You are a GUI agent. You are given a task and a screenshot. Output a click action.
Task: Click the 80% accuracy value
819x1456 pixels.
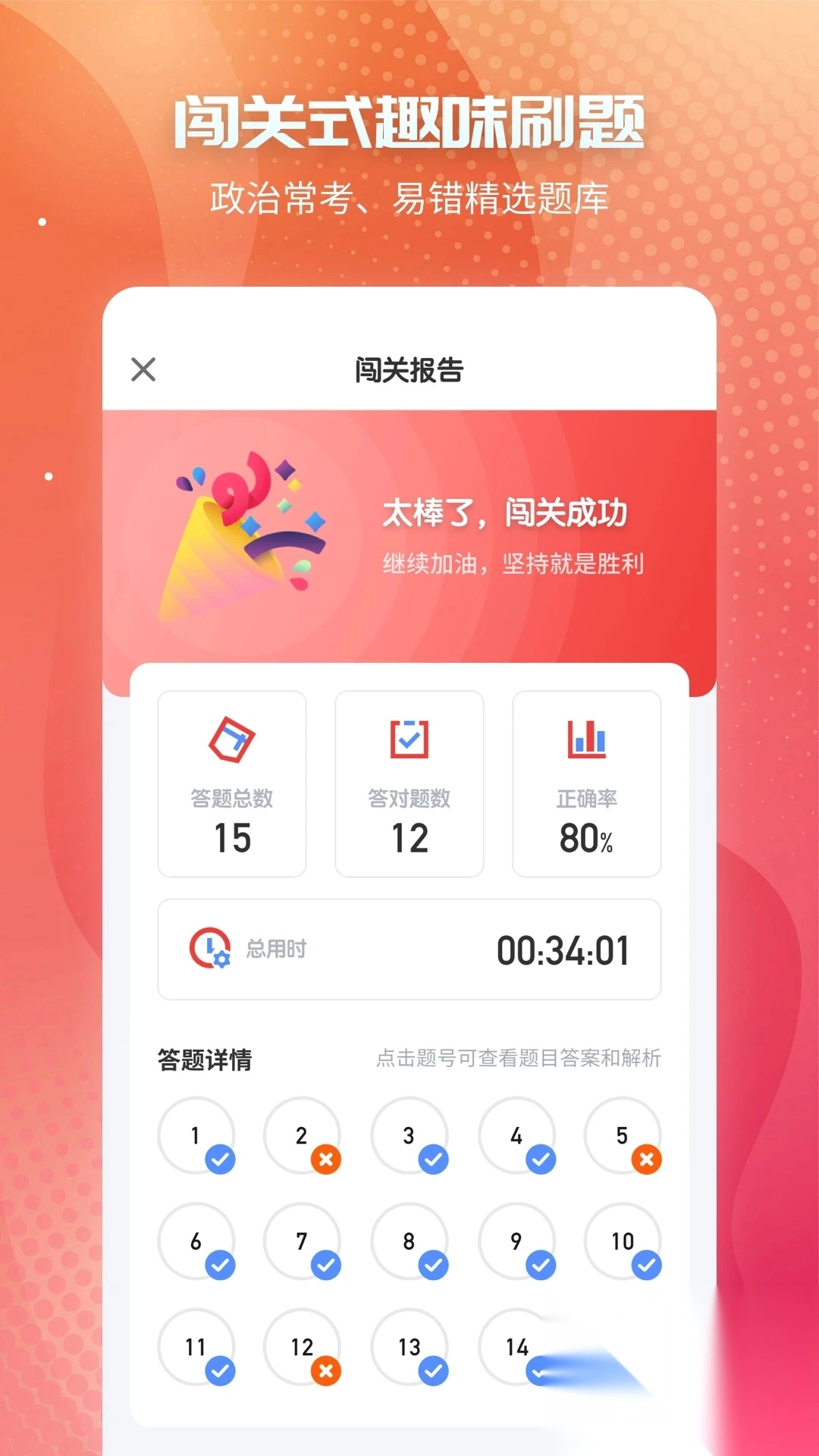click(x=586, y=839)
